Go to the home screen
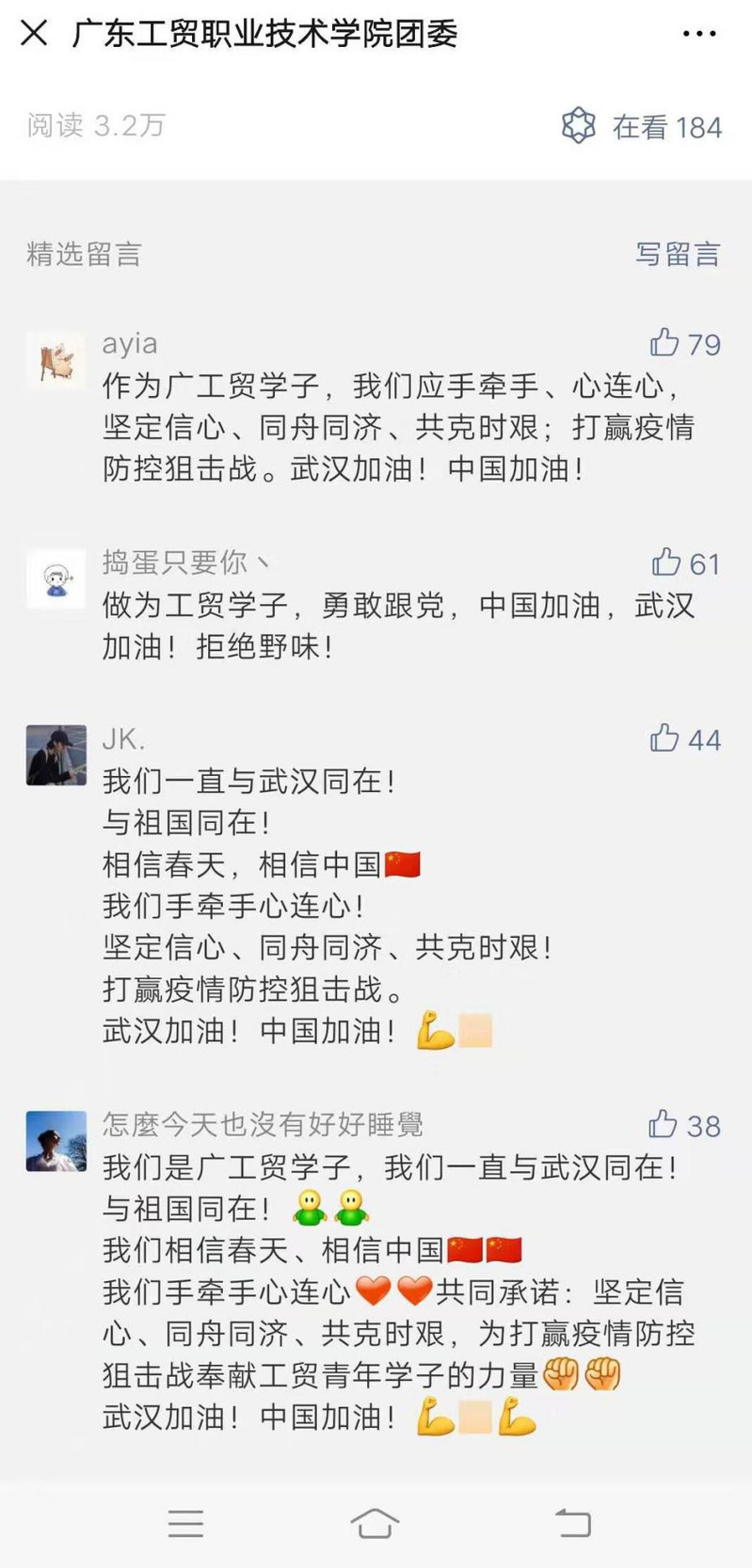 (375, 1523)
